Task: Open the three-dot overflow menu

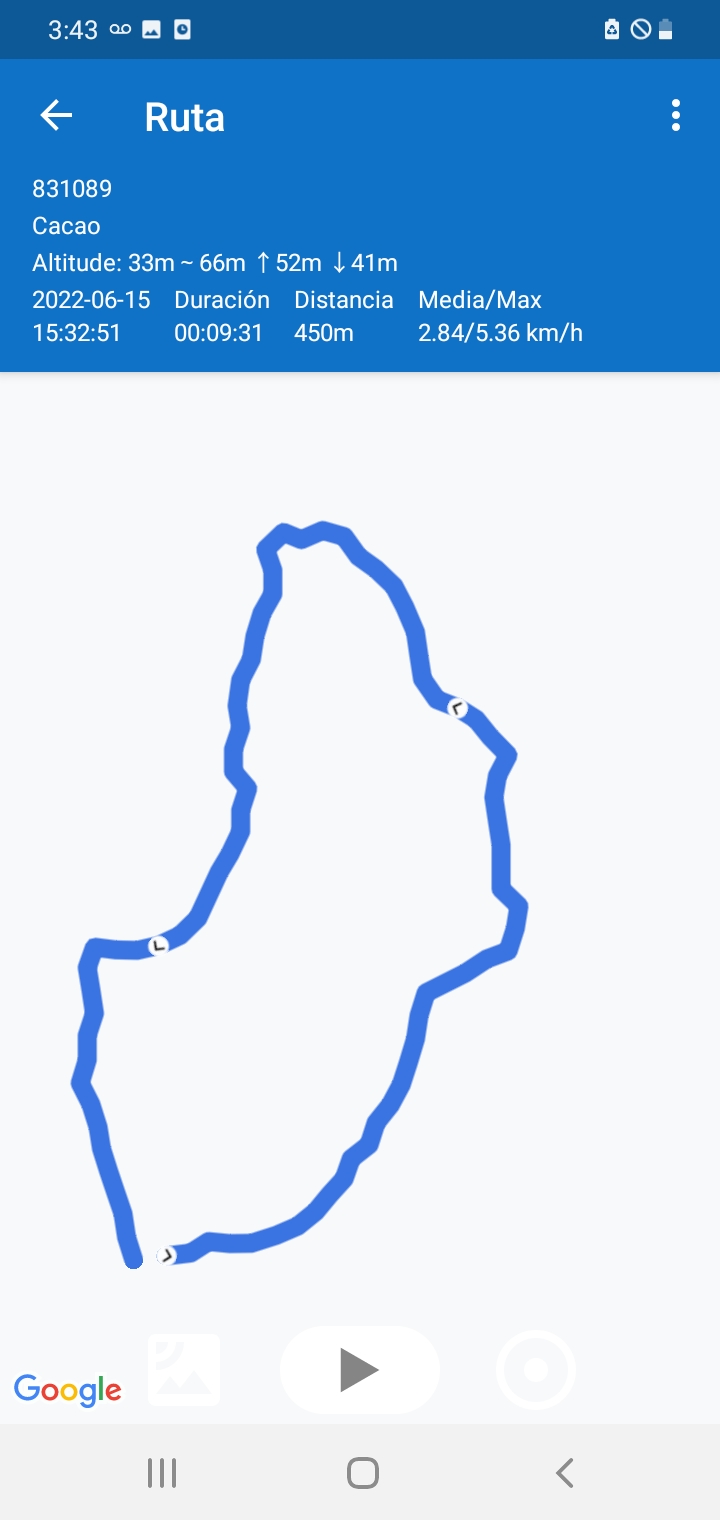Action: (x=676, y=116)
